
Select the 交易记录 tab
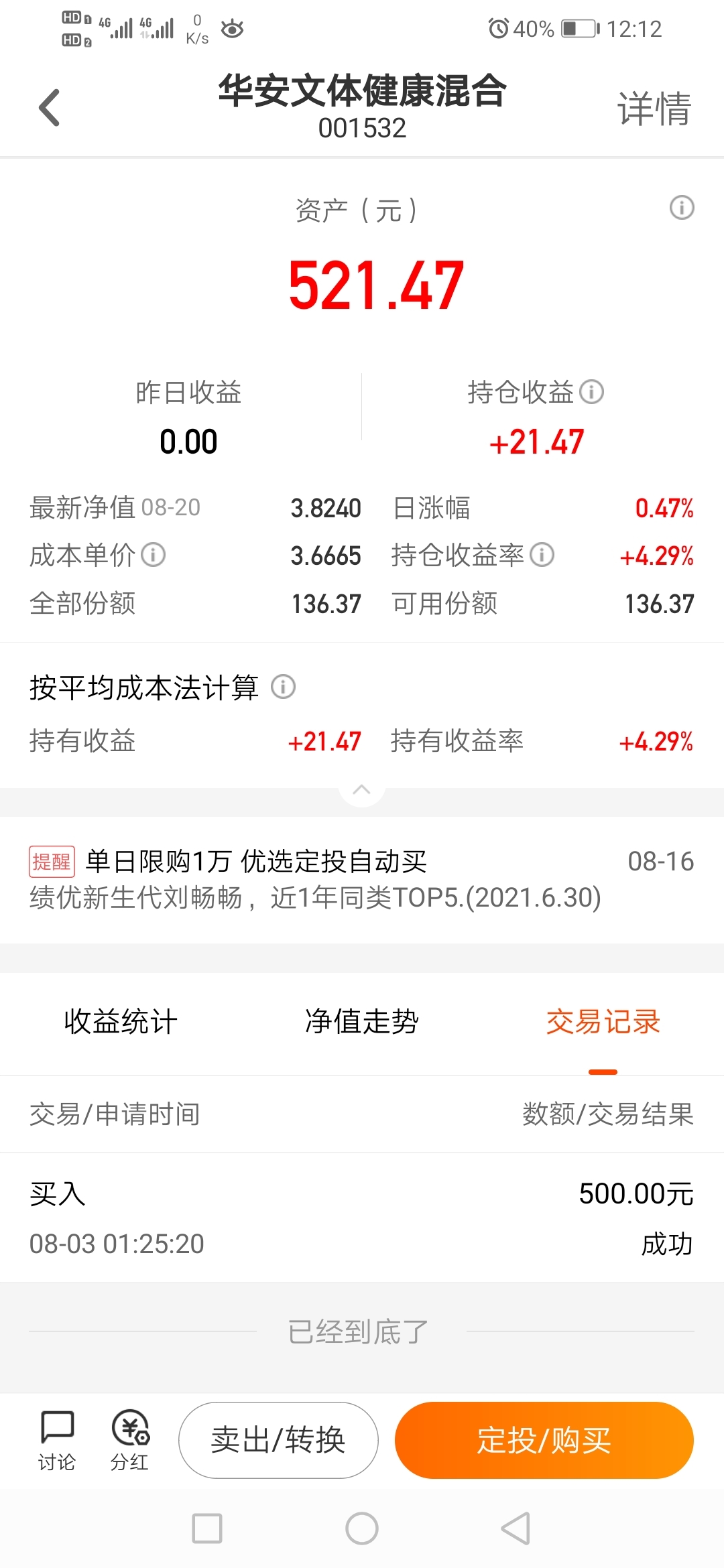603,1023
